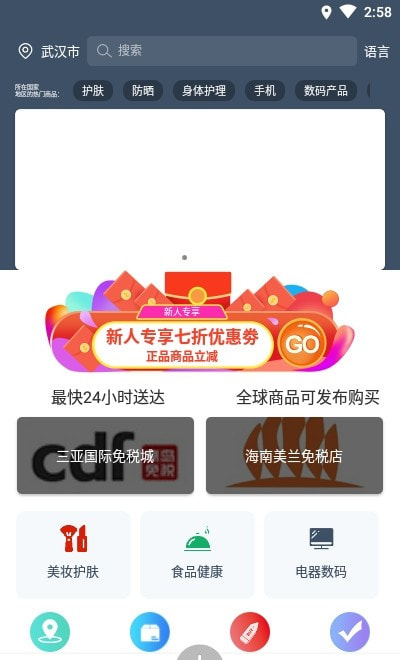
Task: Browse the 电器数码 category
Action: point(321,554)
